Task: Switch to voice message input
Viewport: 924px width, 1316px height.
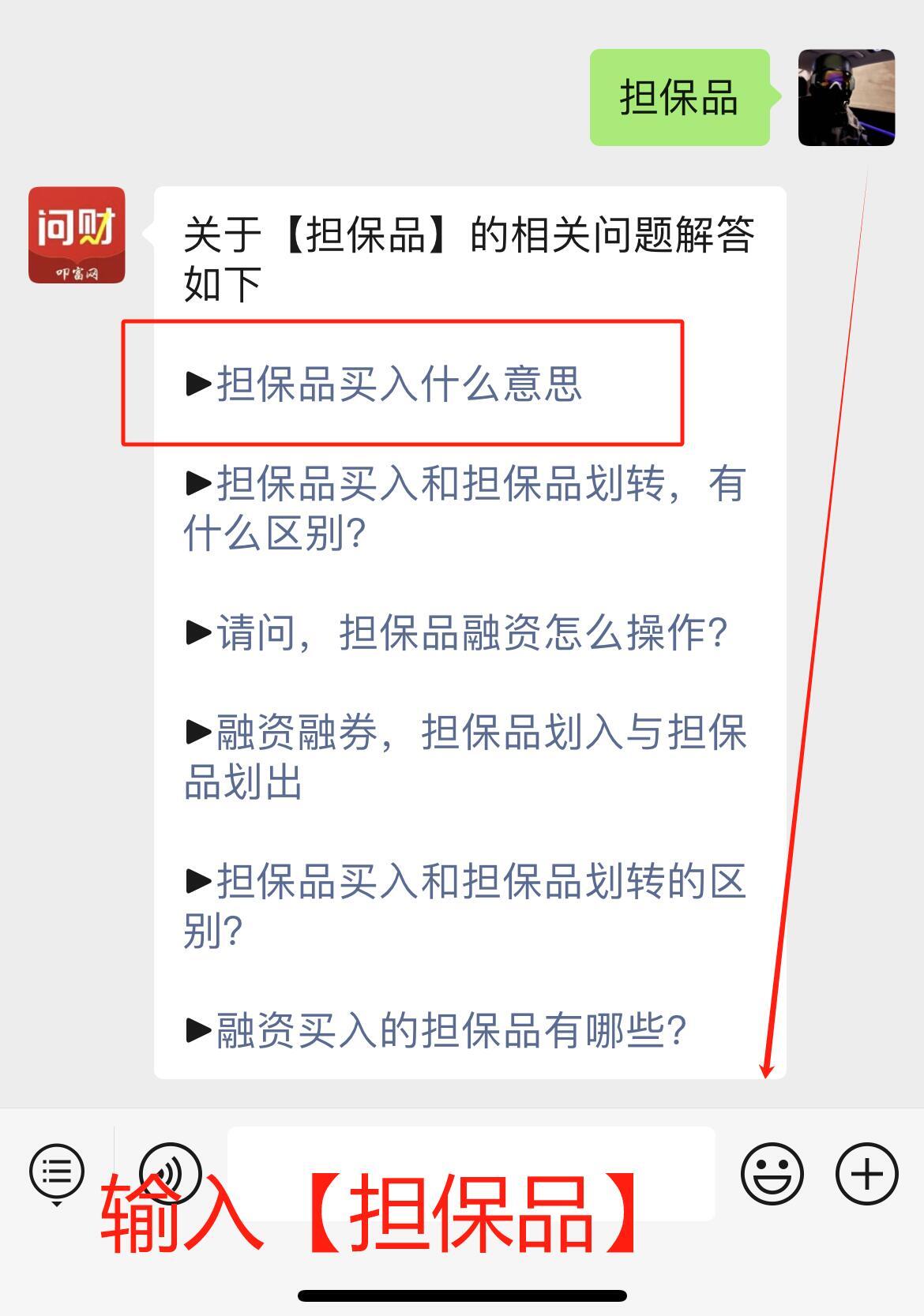Action: pos(171,1174)
